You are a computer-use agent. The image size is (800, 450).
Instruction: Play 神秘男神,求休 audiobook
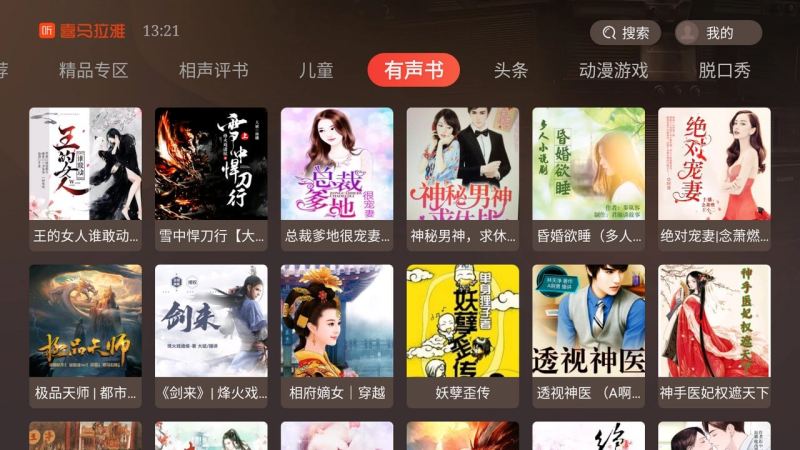[463, 179]
